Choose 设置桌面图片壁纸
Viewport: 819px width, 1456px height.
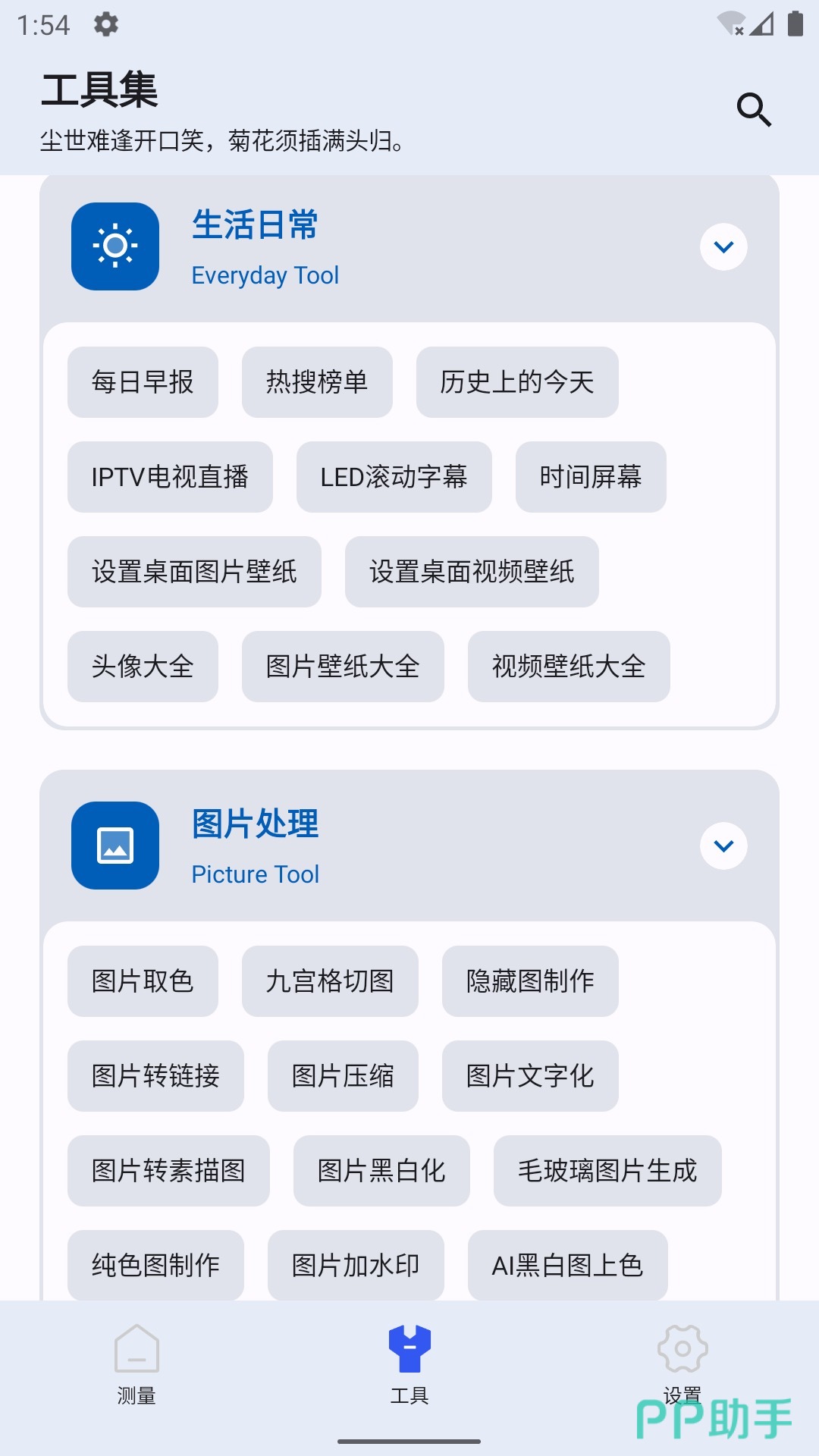(194, 572)
